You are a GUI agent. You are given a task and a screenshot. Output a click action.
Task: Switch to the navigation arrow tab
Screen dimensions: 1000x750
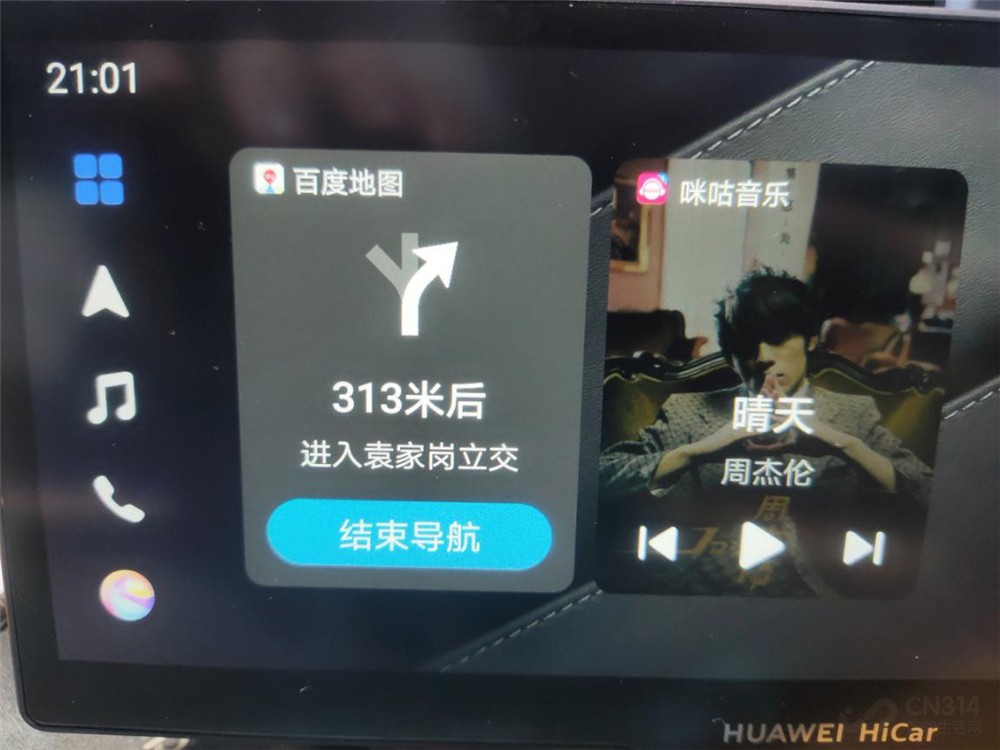tap(104, 293)
